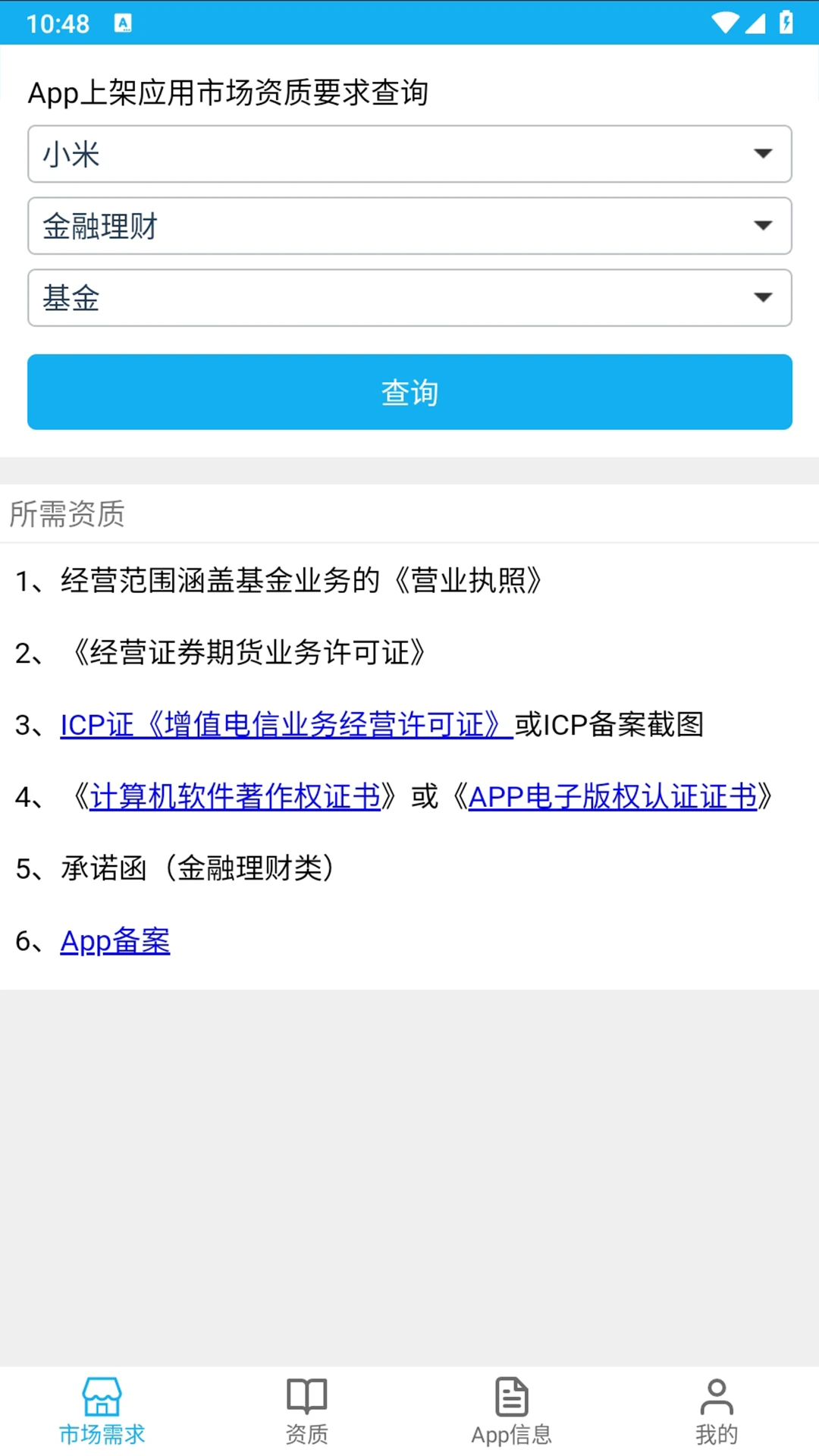Tap the 'A' notification icon in status bar
The width and height of the screenshot is (819, 1456).
coord(119,23)
